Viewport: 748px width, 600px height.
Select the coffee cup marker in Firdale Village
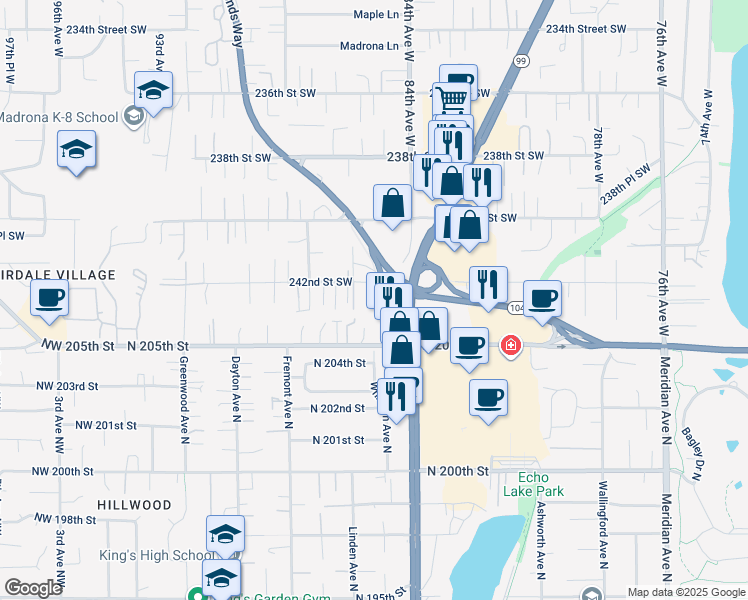[x=48, y=297]
